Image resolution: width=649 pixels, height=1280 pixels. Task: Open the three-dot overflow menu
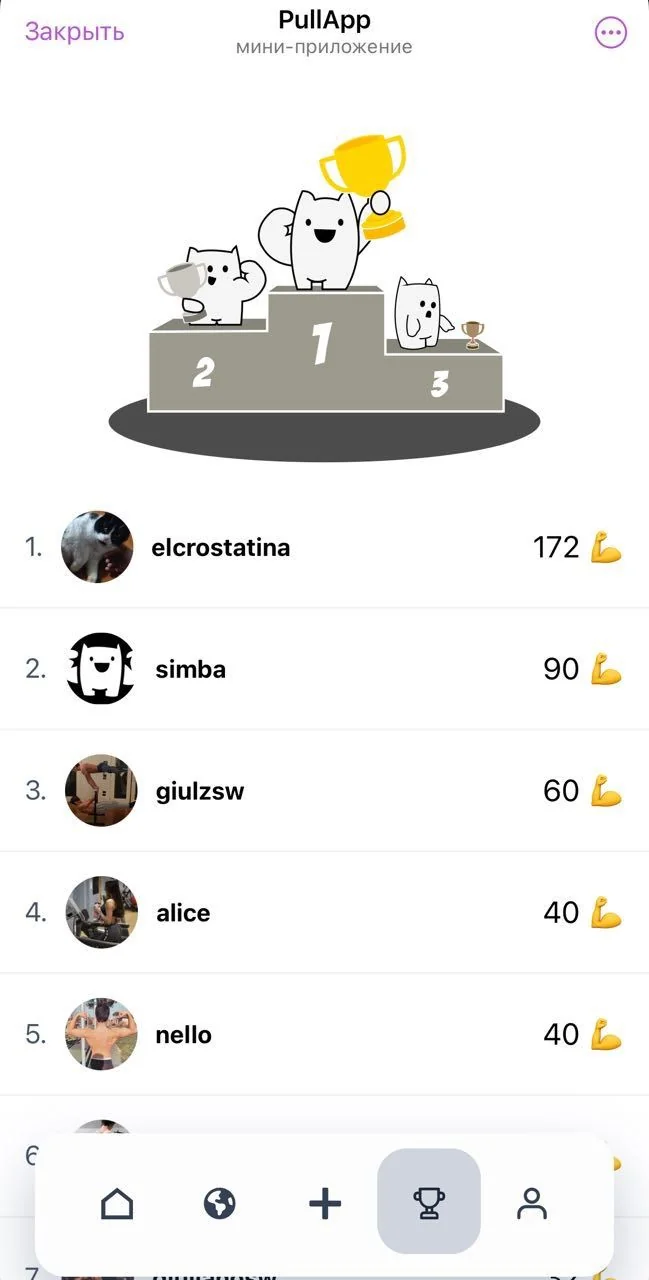[x=611, y=33]
